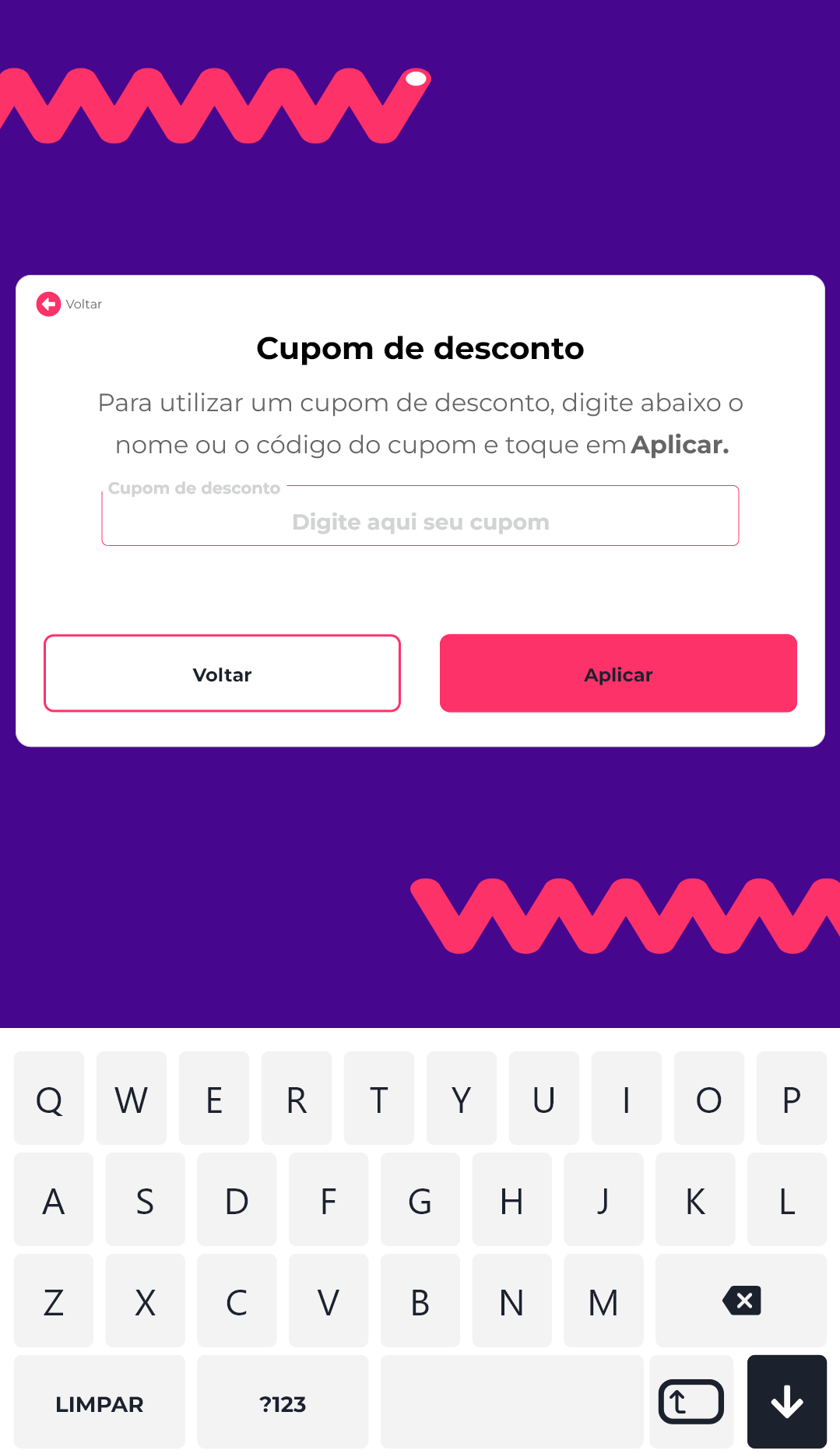Type the letter P key
This screenshot has height=1454, width=840.
[791, 1099]
